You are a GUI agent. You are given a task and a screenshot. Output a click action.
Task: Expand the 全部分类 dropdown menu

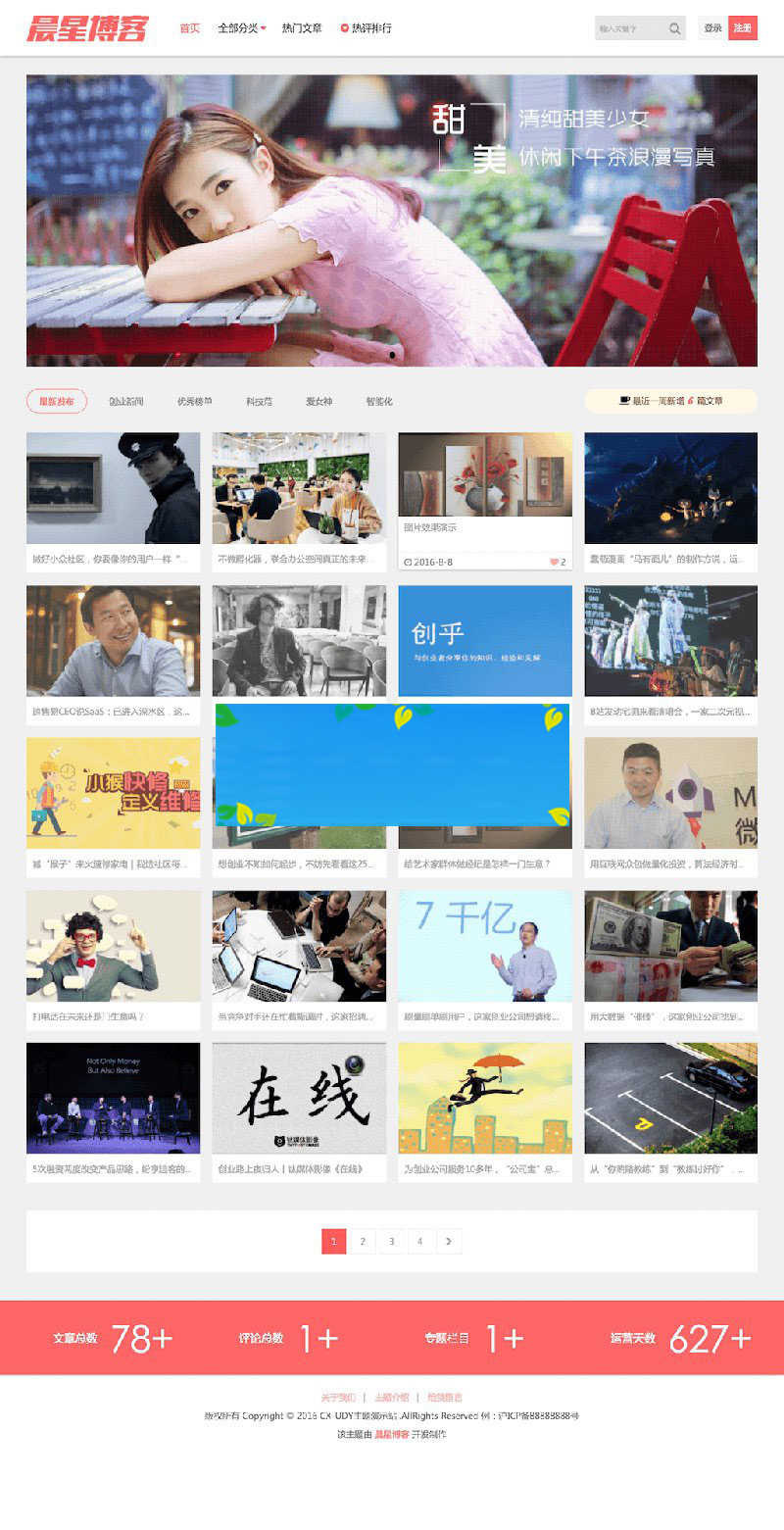click(x=241, y=28)
